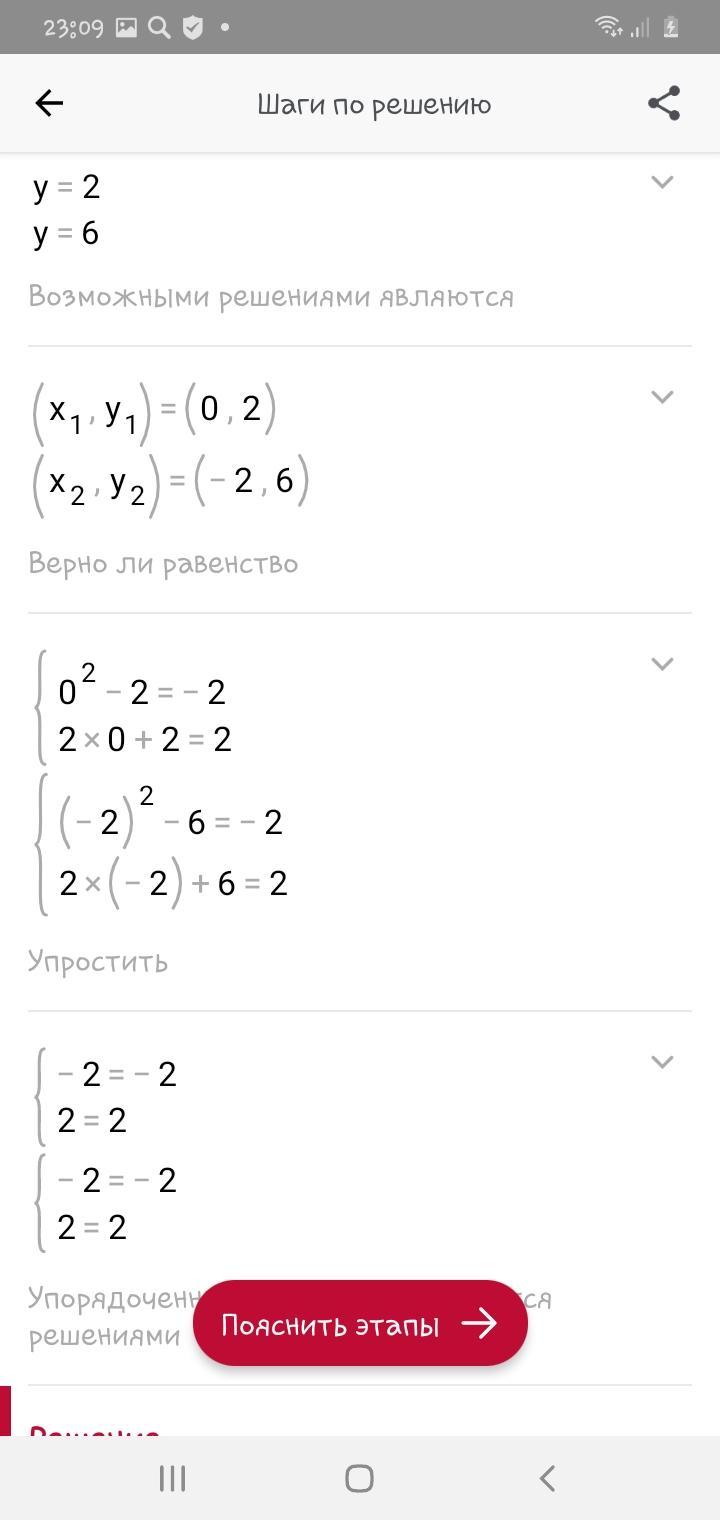Go back using the app bar arrow

coord(49,103)
